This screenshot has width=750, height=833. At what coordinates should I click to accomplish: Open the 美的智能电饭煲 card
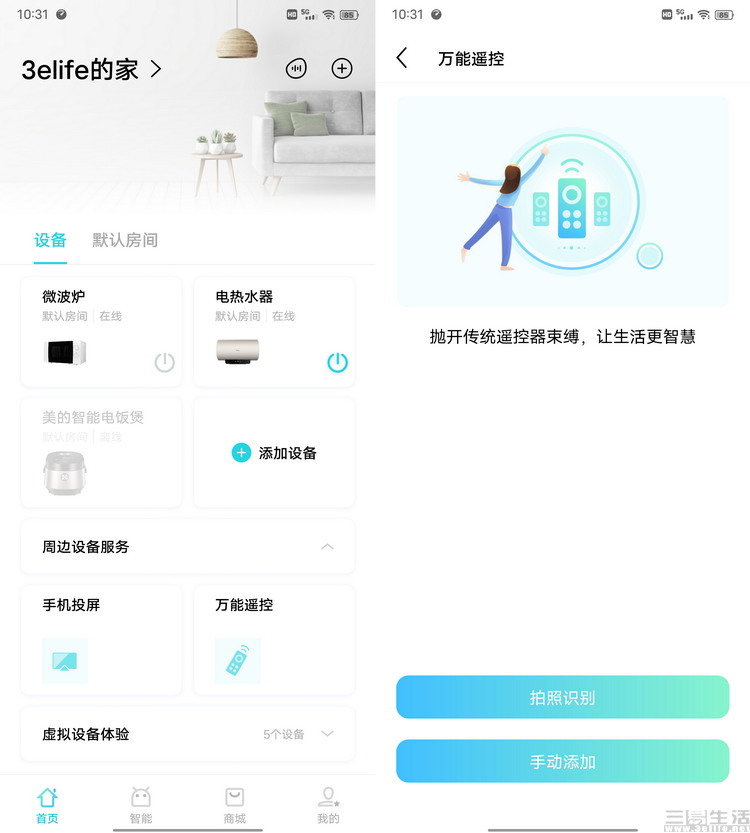pyautogui.click(x=100, y=452)
